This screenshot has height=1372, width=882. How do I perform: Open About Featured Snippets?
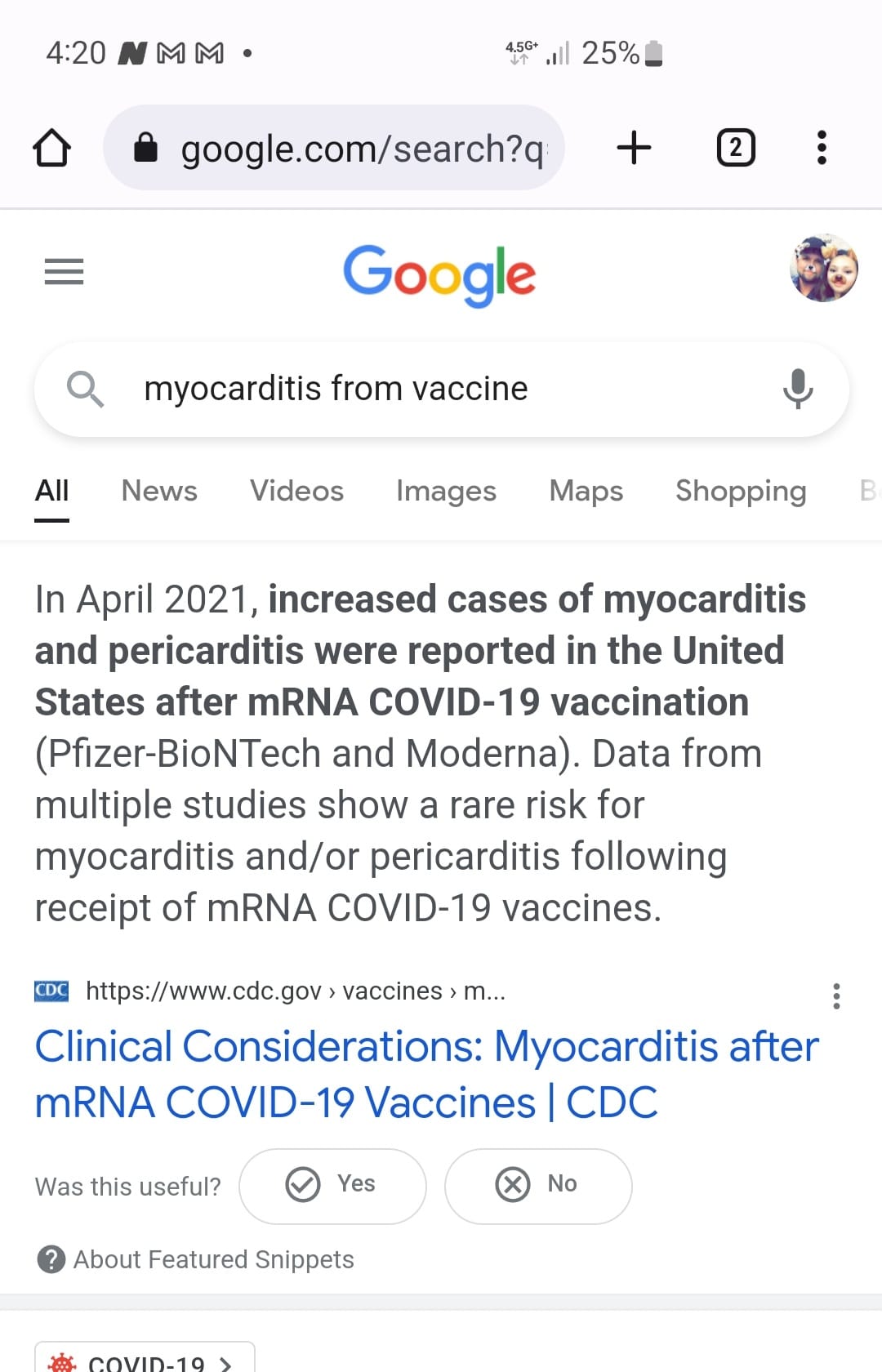click(x=195, y=1259)
